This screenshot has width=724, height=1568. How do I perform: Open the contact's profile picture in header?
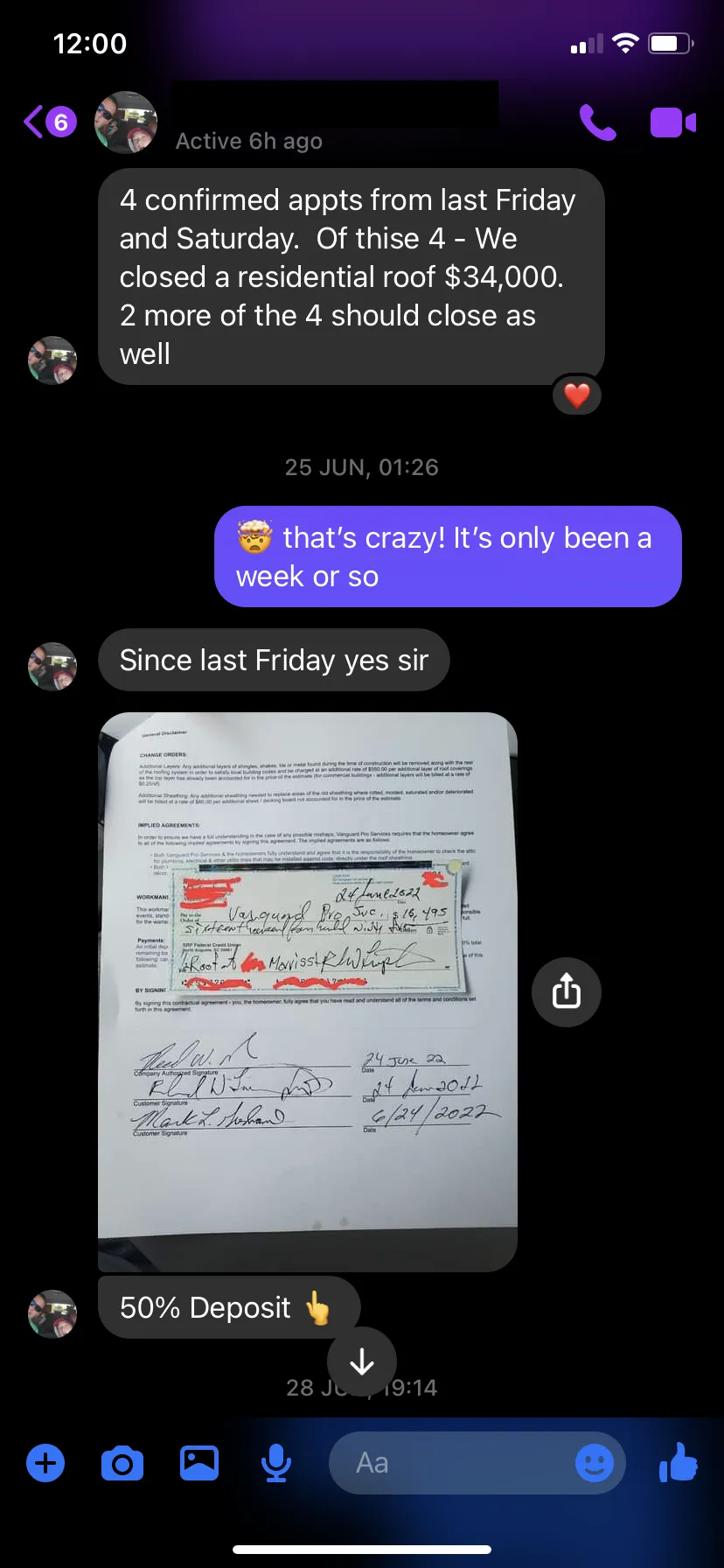tap(126, 122)
